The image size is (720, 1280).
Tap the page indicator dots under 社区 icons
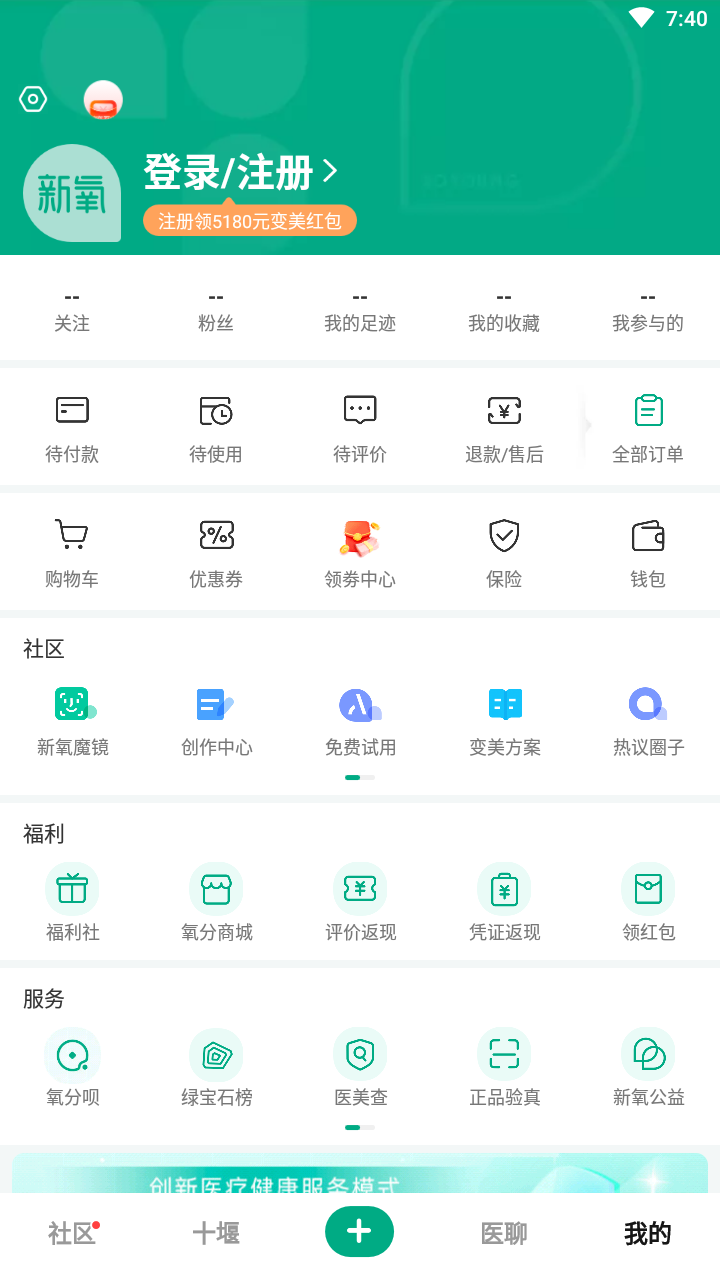[x=358, y=777]
